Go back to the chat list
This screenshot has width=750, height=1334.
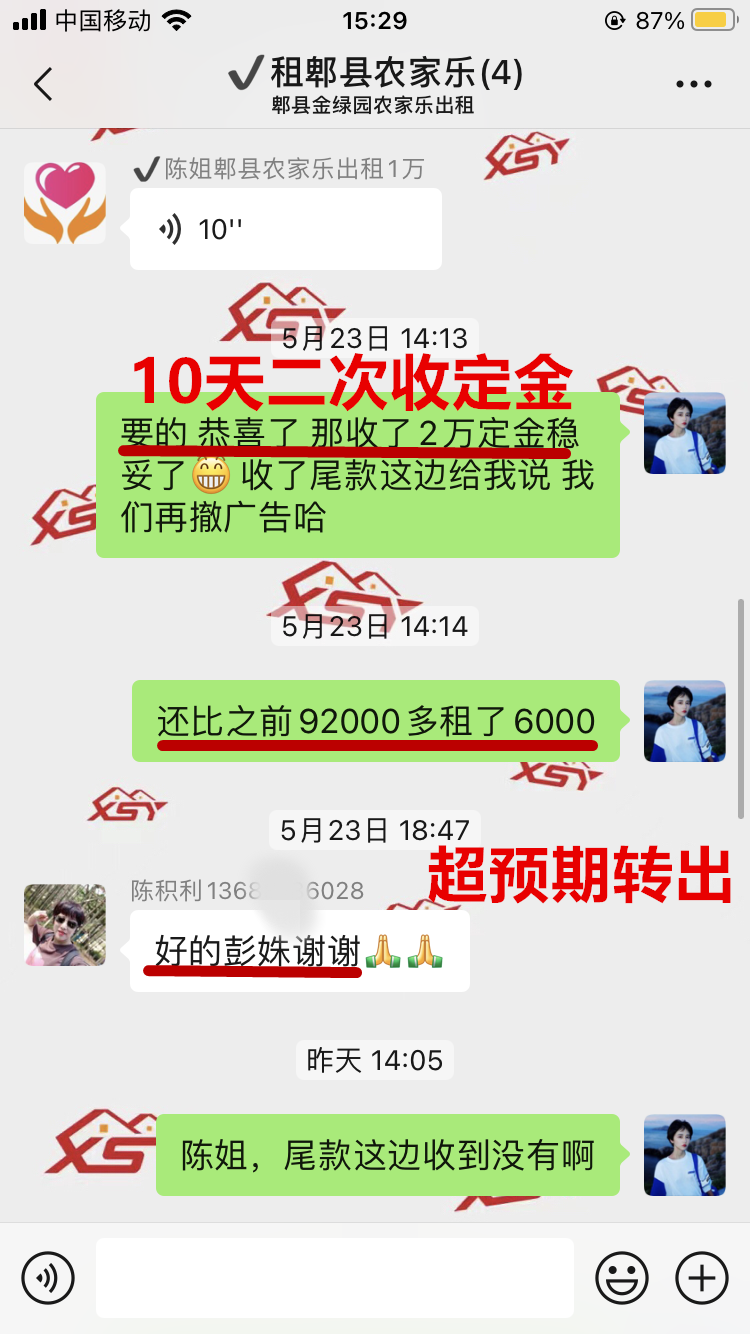tap(43, 85)
